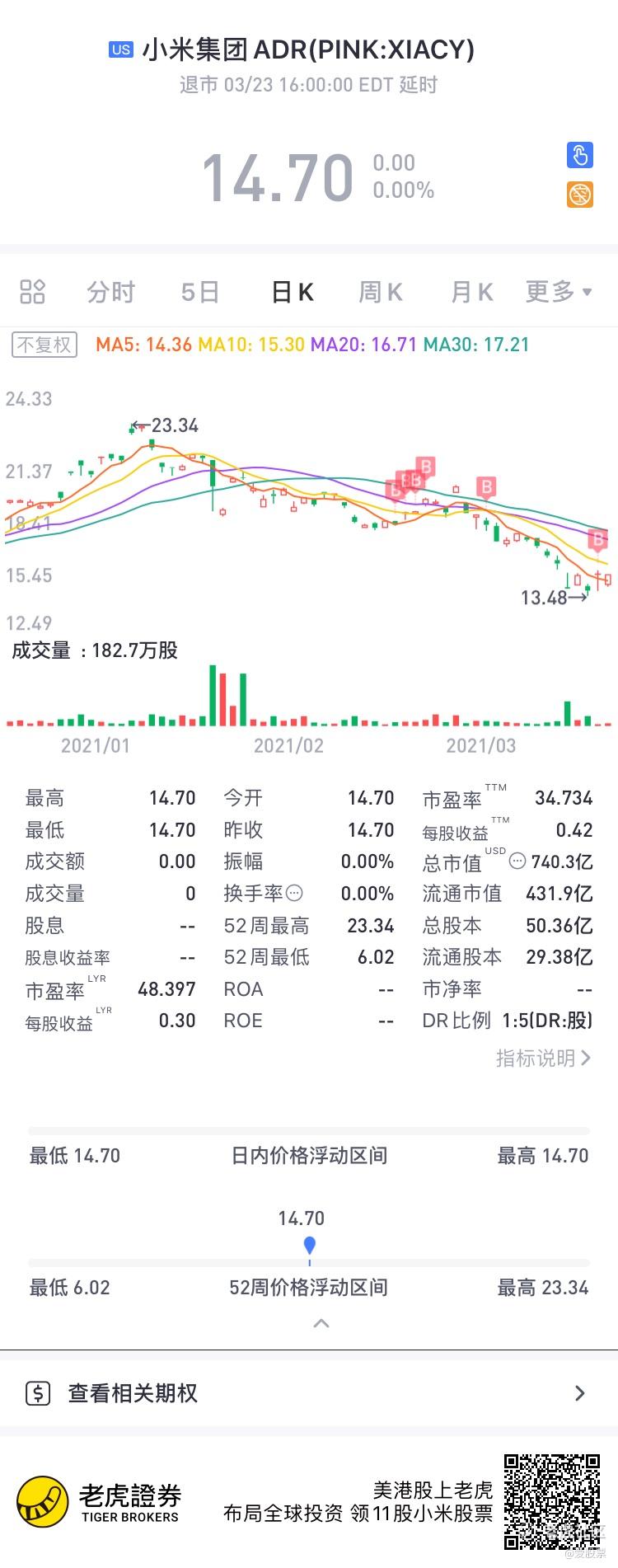Open 查看相关期权 related options
Image resolution: width=618 pixels, height=1568 pixels.
(x=309, y=1393)
